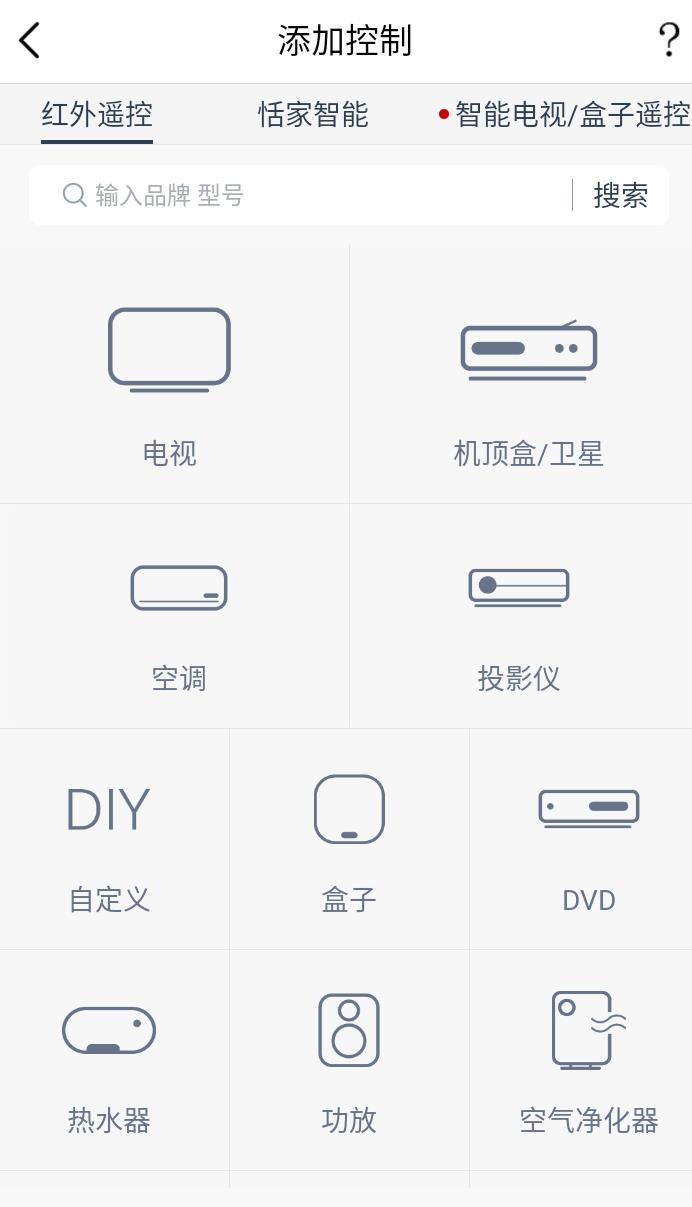Open the help question mark

668,41
